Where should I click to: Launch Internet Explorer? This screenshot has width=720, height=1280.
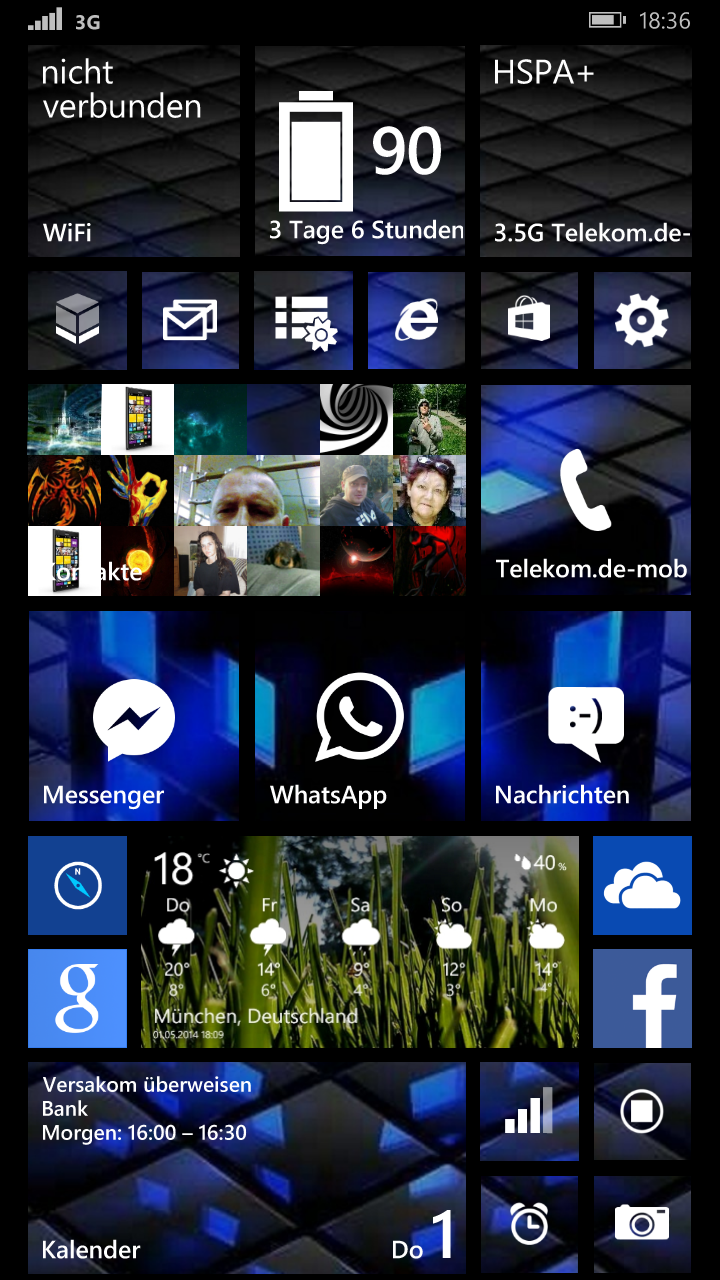pos(416,321)
